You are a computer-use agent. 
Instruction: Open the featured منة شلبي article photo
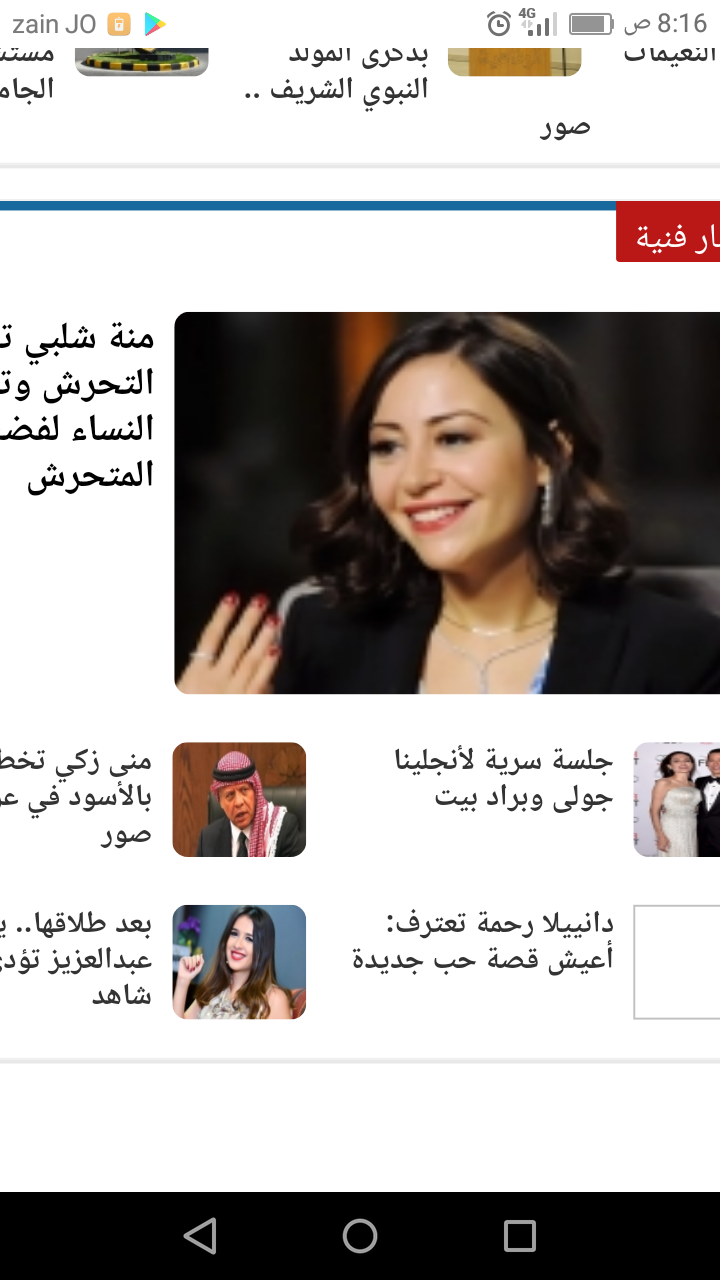(447, 503)
